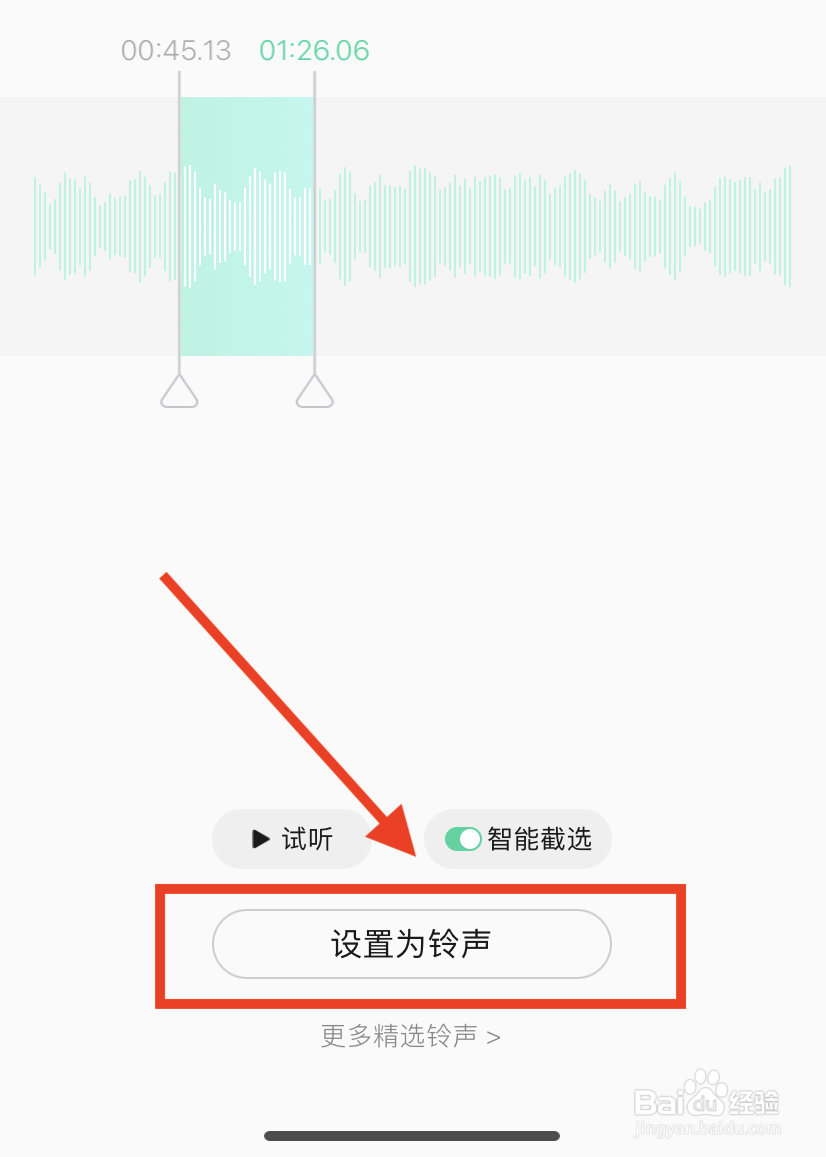Tap the home indicator bar at bottom
Image resolution: width=826 pixels, height=1157 pixels.
pyautogui.click(x=412, y=1136)
